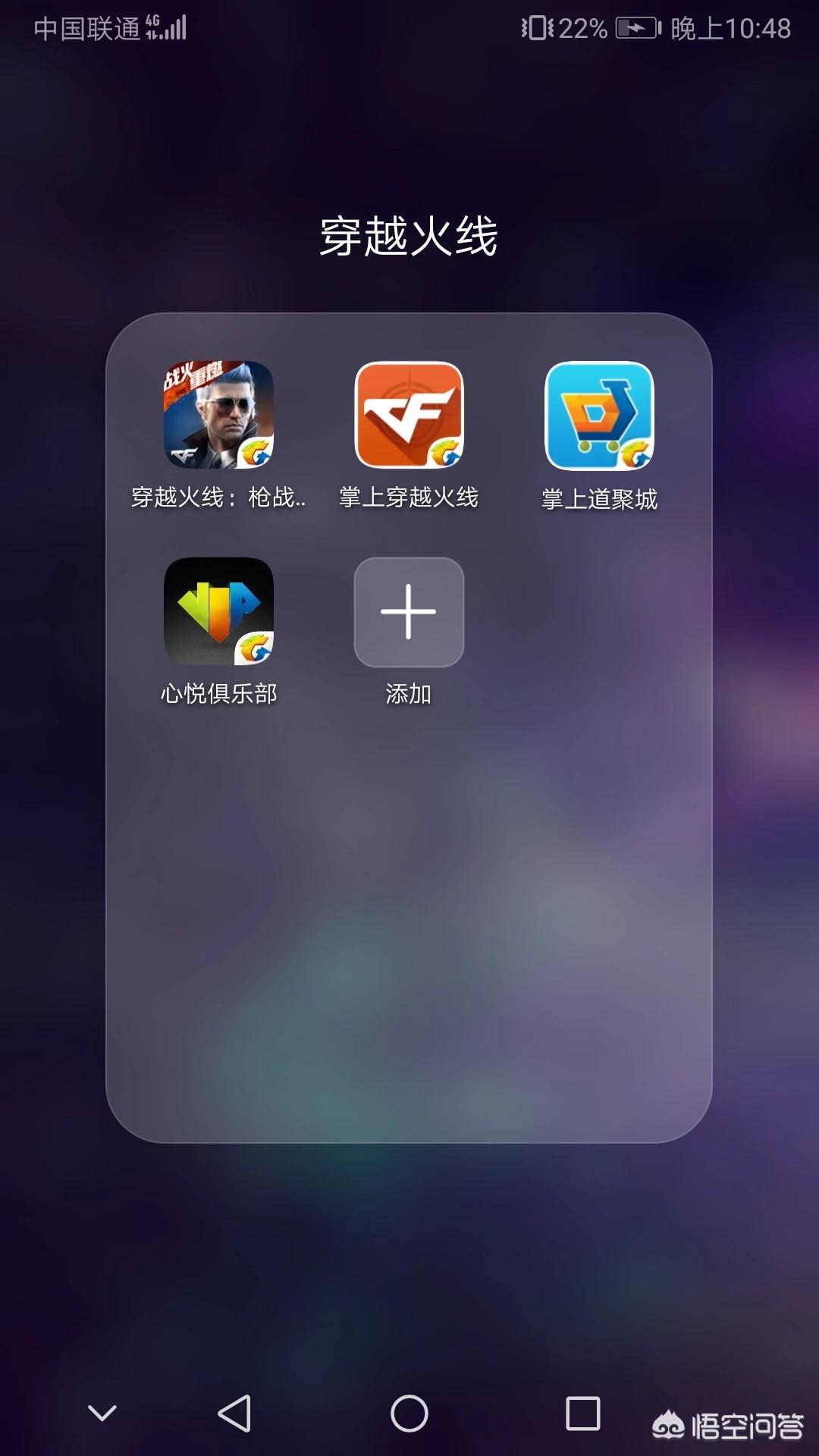
Task: Launch the 心悦俱乐部 app
Action: (x=218, y=611)
